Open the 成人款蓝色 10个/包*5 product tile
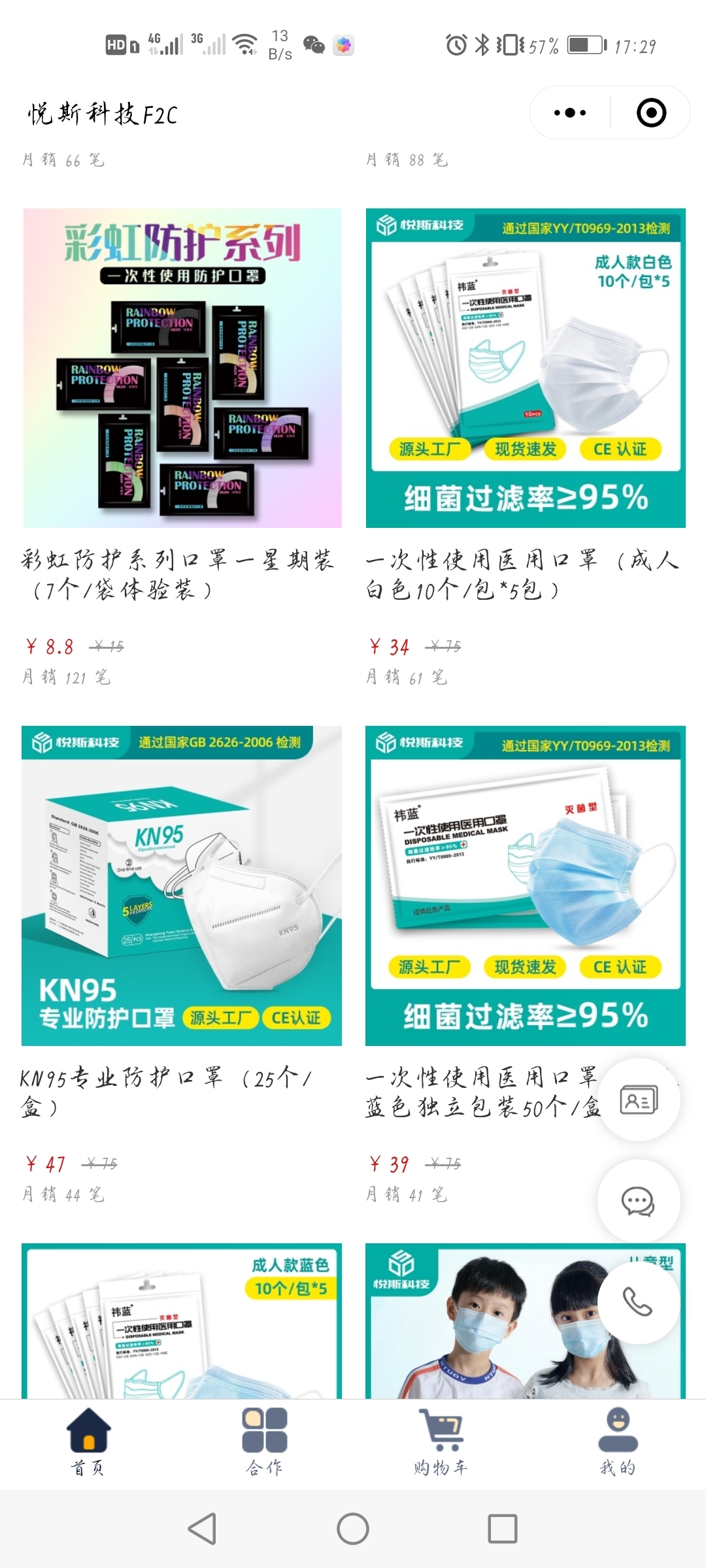706x1568 pixels. click(x=182, y=1320)
